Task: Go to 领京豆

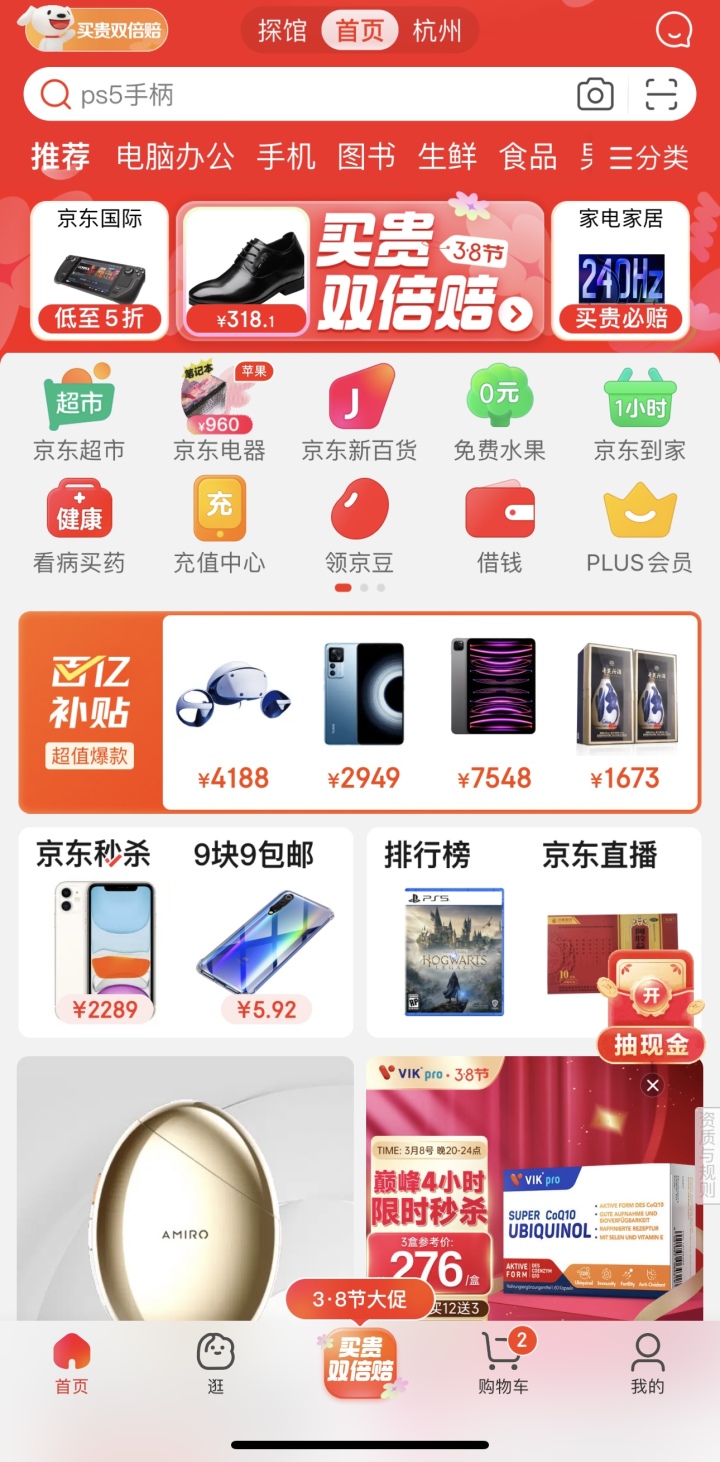Action: click(359, 527)
